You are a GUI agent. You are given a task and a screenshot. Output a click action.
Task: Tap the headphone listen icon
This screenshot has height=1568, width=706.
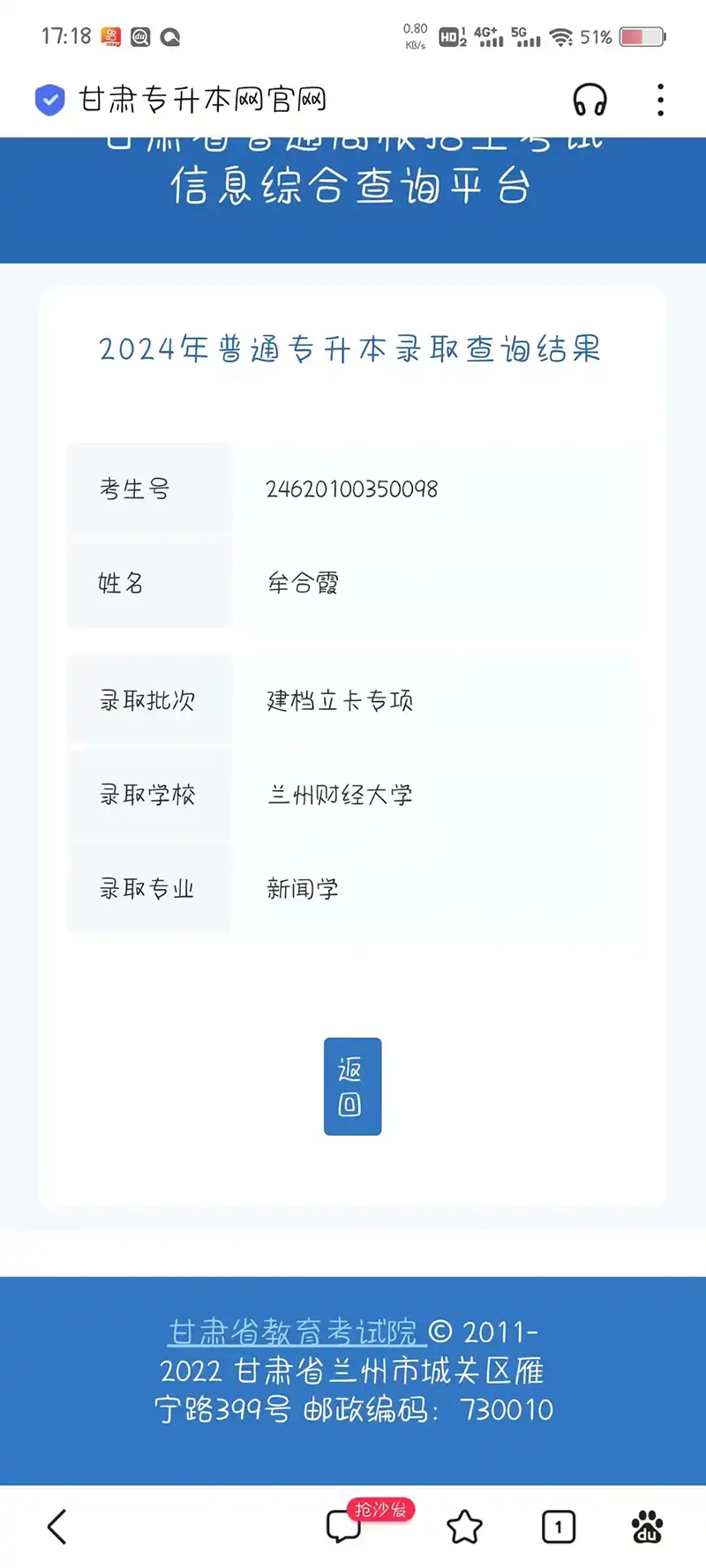click(x=590, y=100)
